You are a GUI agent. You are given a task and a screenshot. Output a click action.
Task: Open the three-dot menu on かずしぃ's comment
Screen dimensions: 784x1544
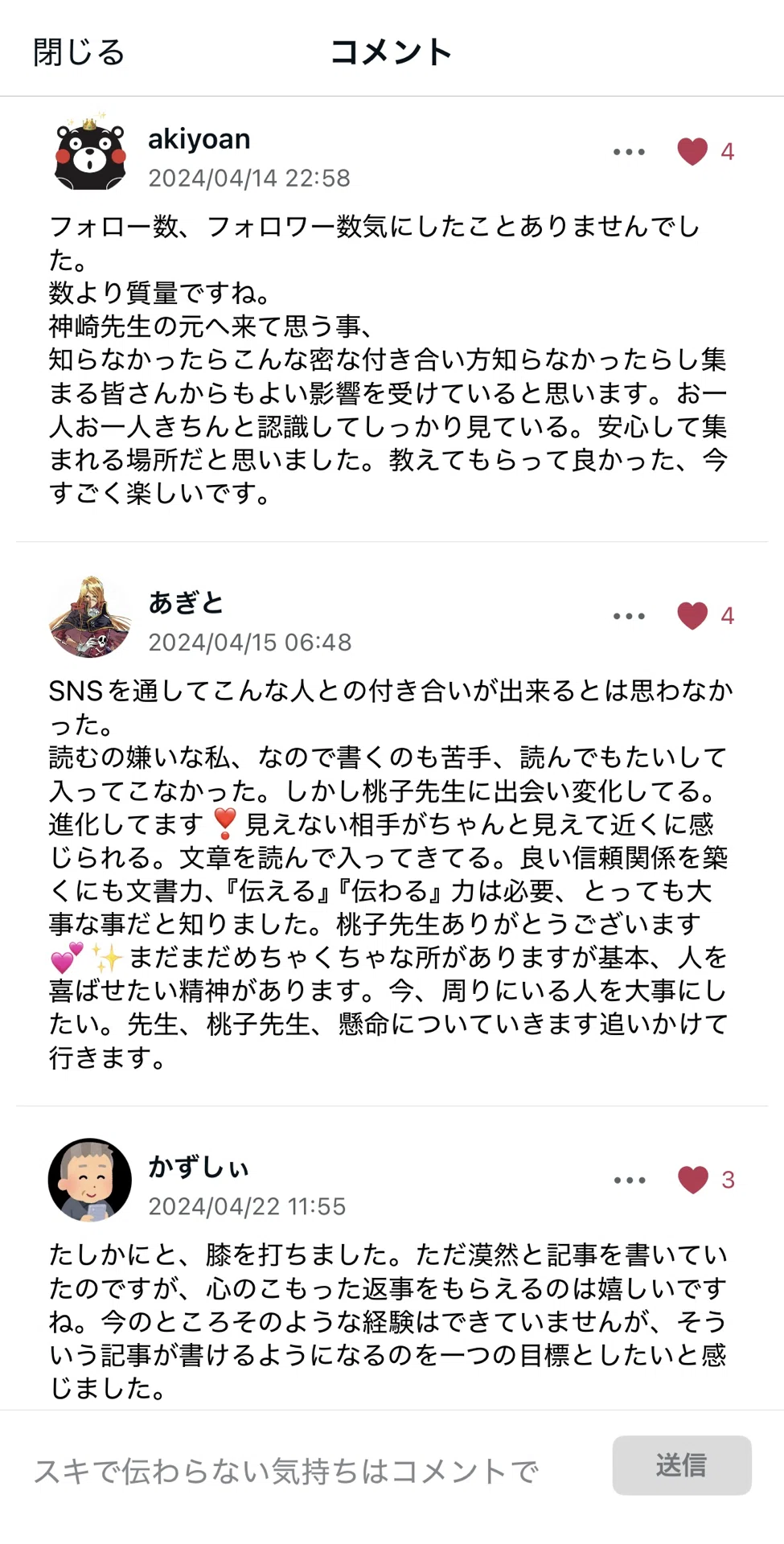coord(629,1180)
